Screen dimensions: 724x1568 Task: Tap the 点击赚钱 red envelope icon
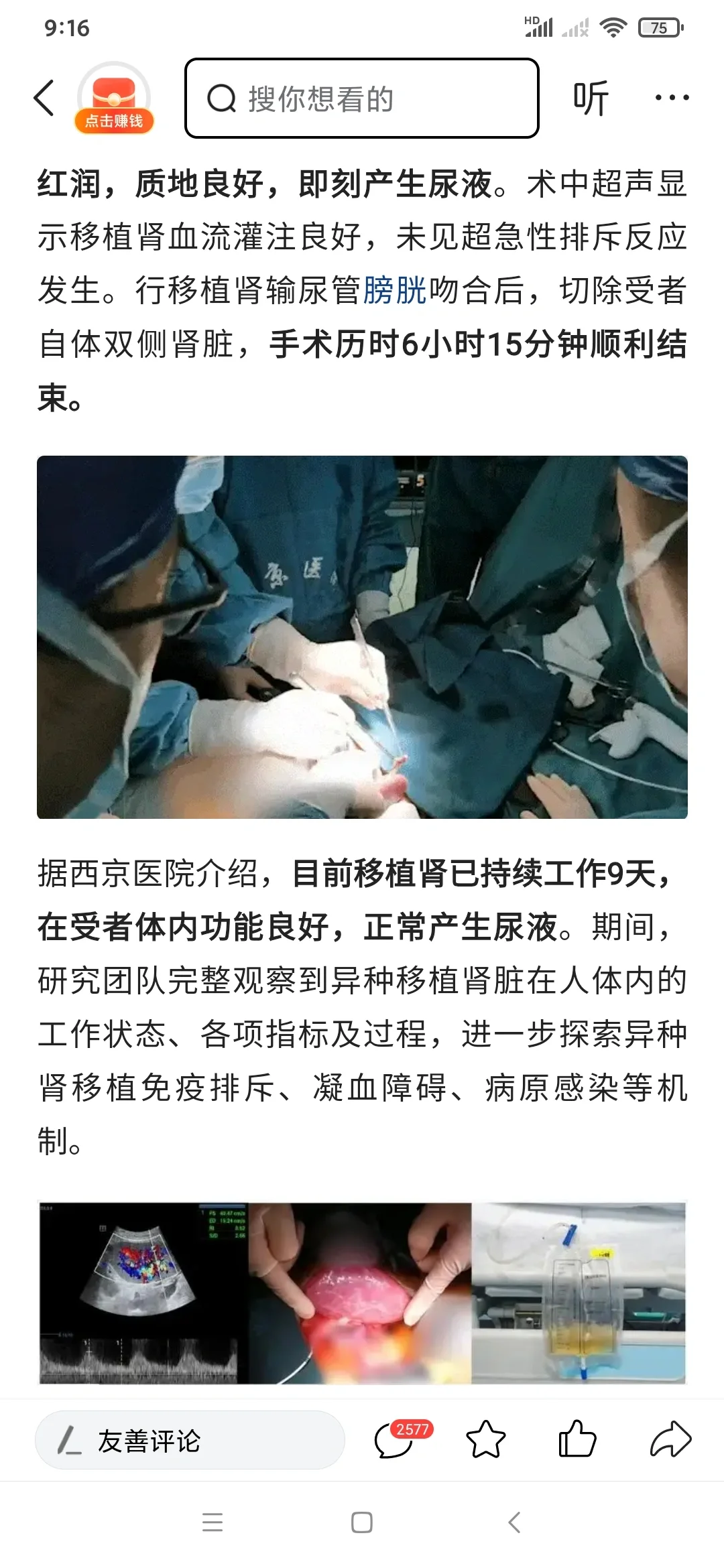tap(114, 99)
